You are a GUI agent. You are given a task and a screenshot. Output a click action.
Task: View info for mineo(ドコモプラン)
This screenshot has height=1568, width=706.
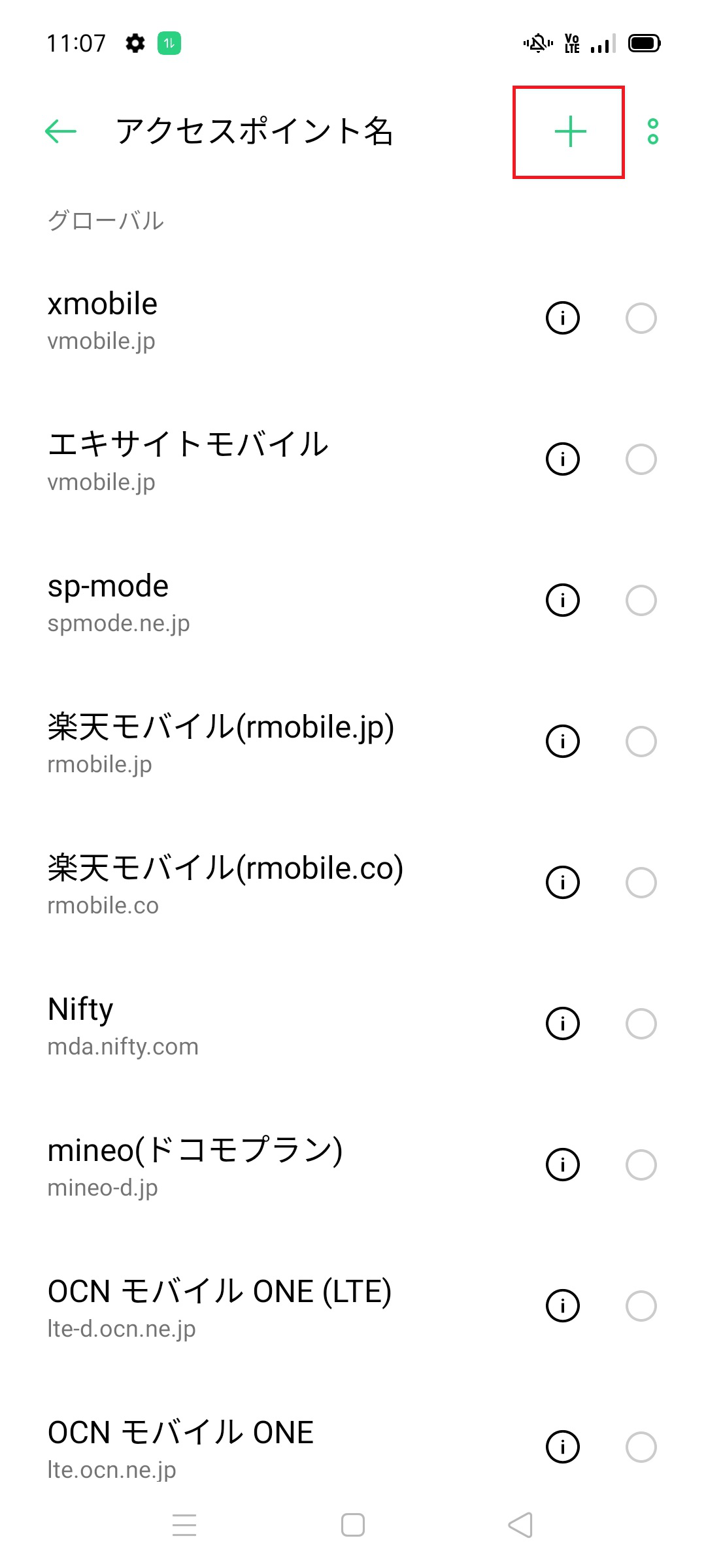pos(562,1165)
